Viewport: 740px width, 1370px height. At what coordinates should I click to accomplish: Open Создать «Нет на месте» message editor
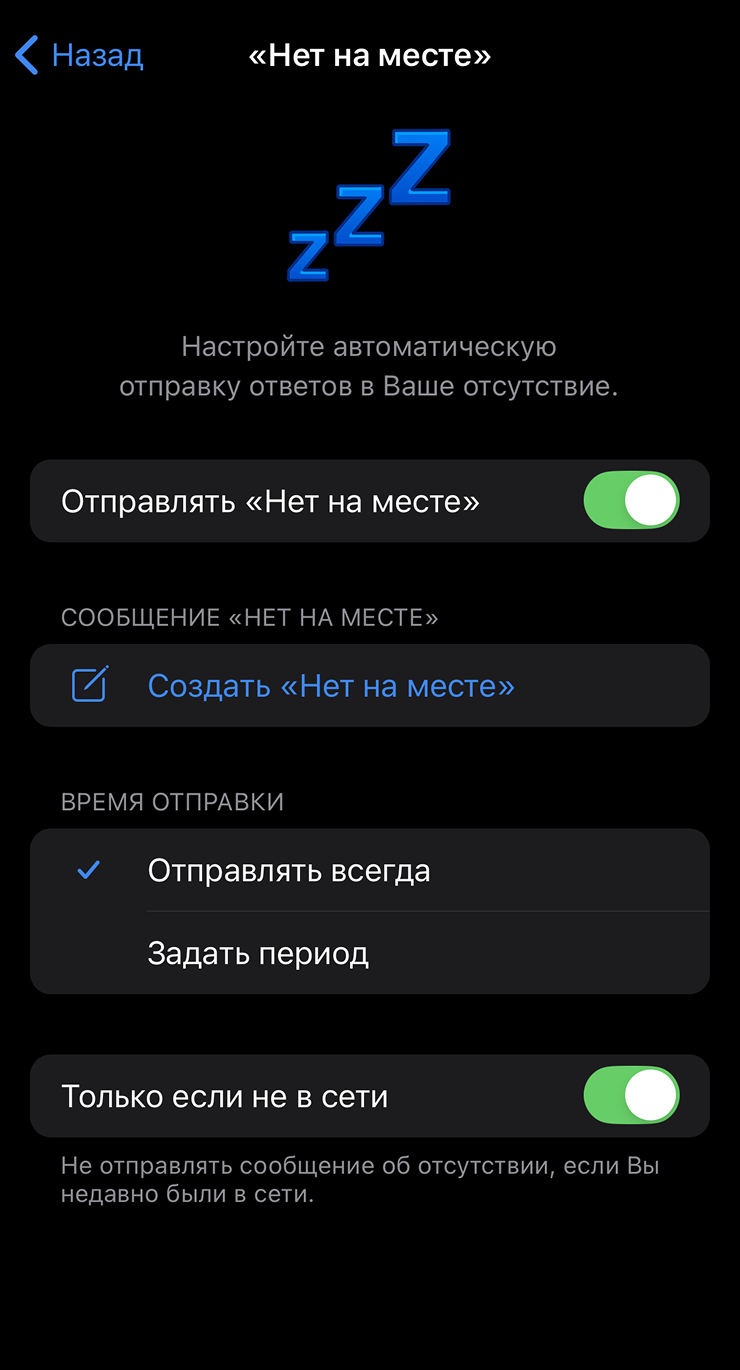pos(330,686)
